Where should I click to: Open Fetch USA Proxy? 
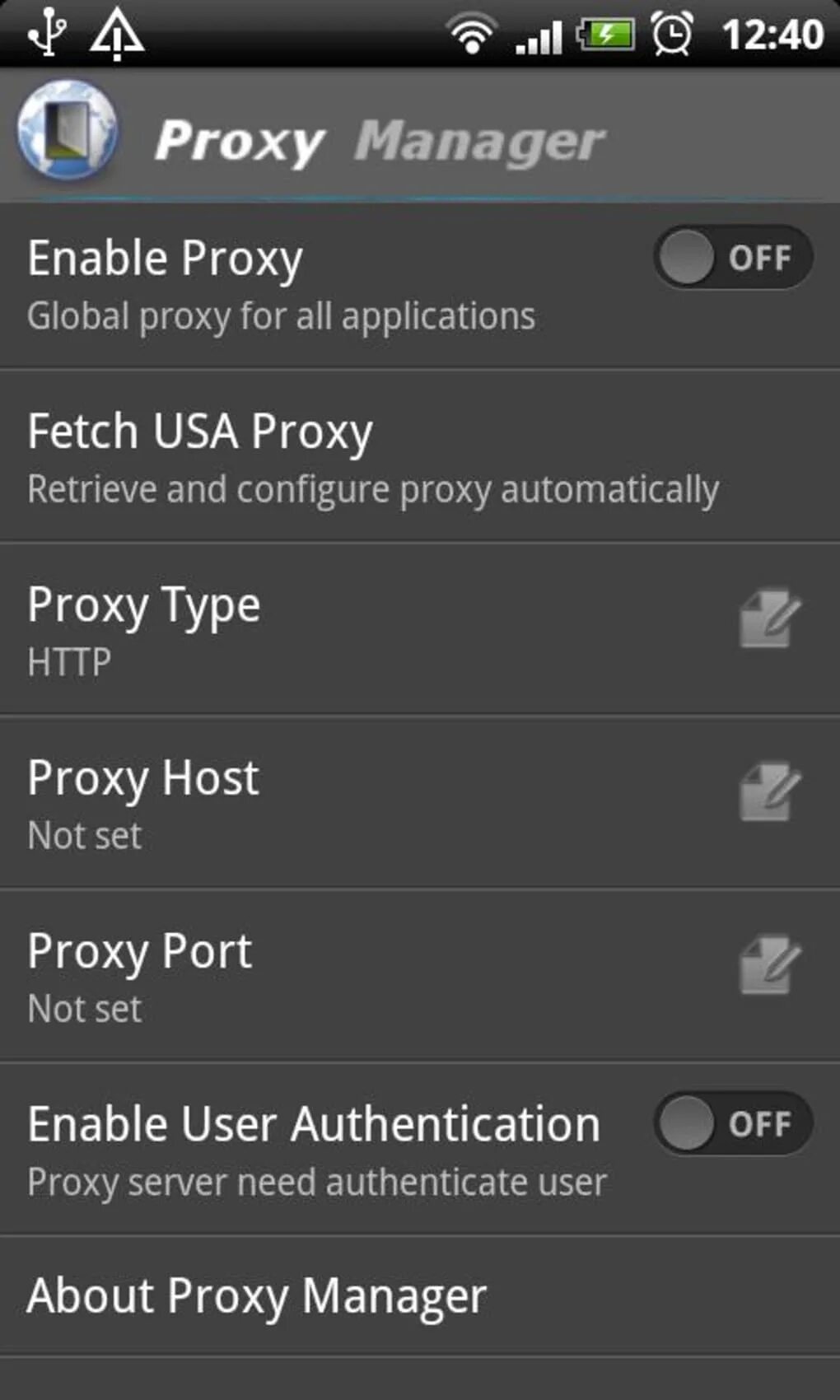(420, 456)
